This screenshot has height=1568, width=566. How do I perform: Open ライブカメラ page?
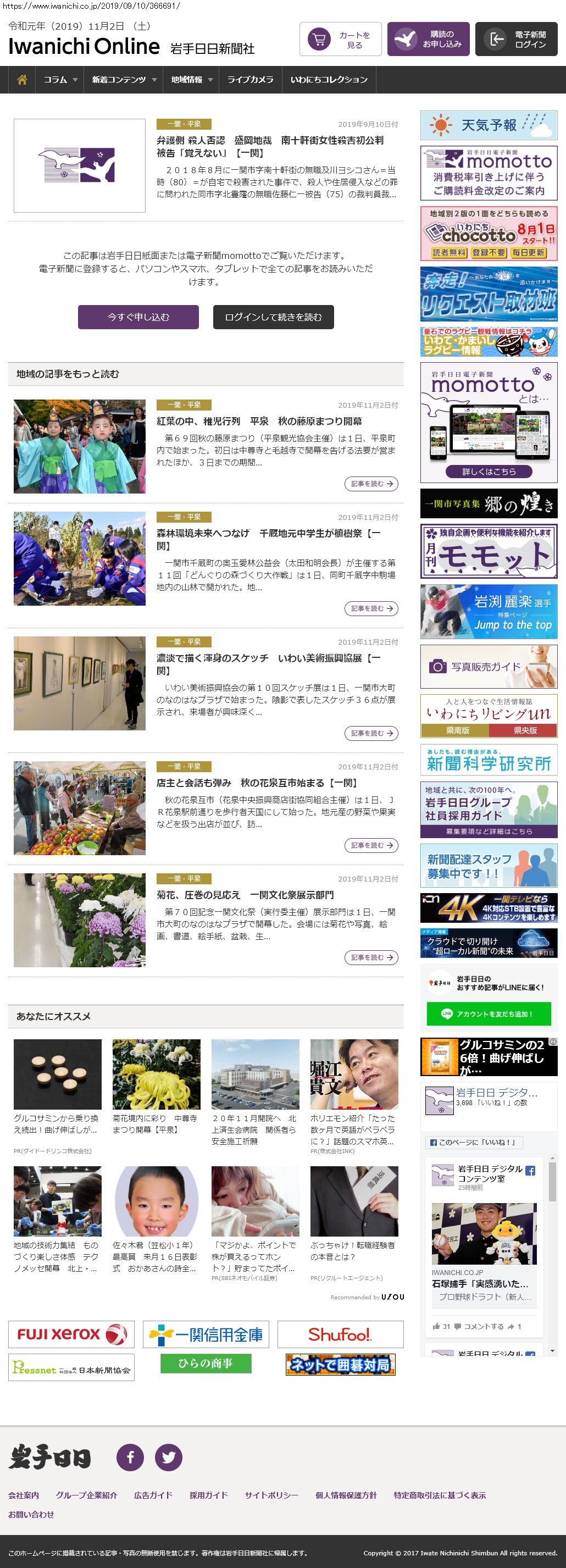[250, 80]
